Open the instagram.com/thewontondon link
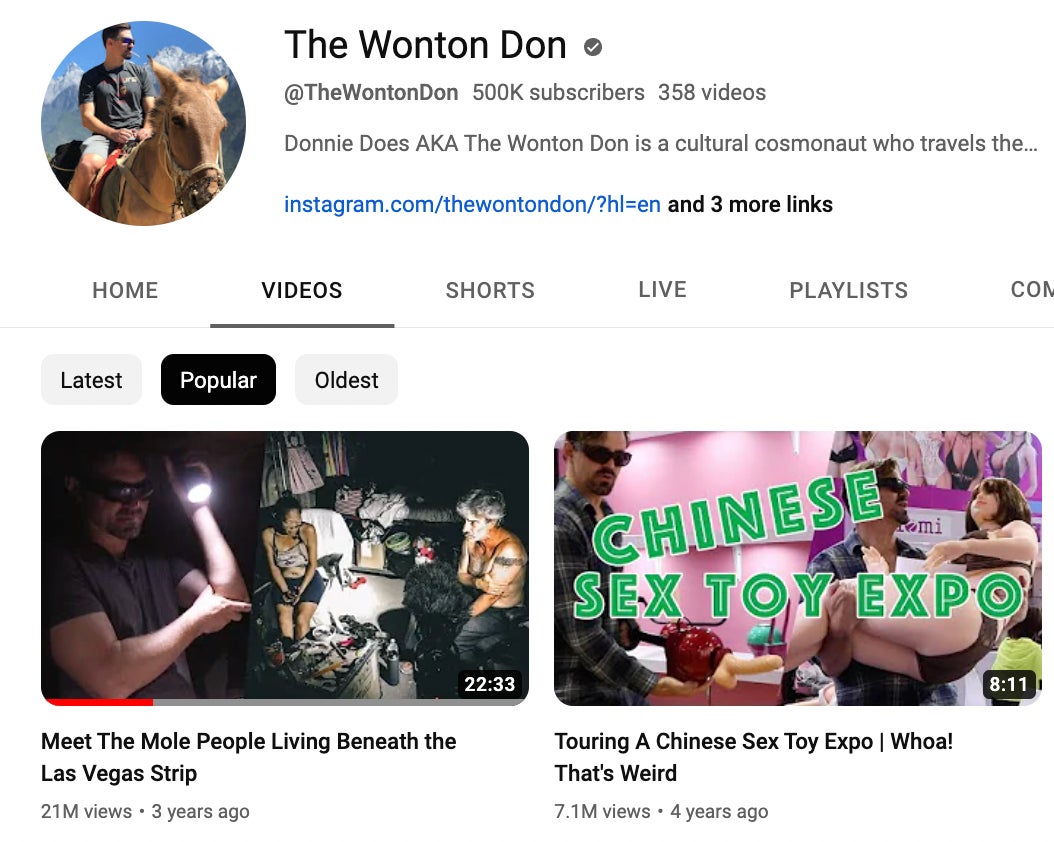The height and width of the screenshot is (842, 1054). click(472, 205)
